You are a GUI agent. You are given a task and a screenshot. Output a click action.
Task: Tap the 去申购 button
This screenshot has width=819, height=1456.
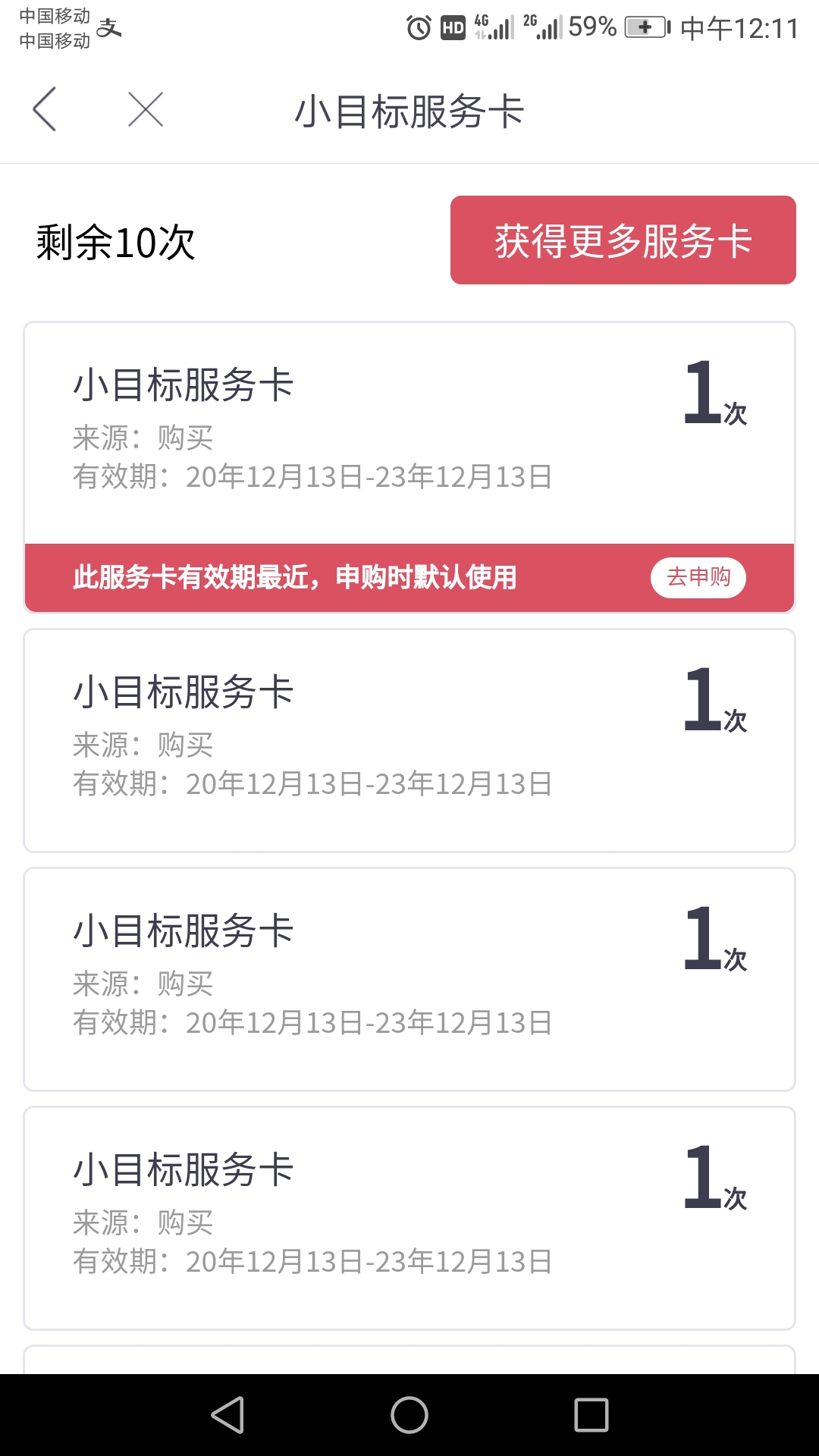click(x=698, y=578)
